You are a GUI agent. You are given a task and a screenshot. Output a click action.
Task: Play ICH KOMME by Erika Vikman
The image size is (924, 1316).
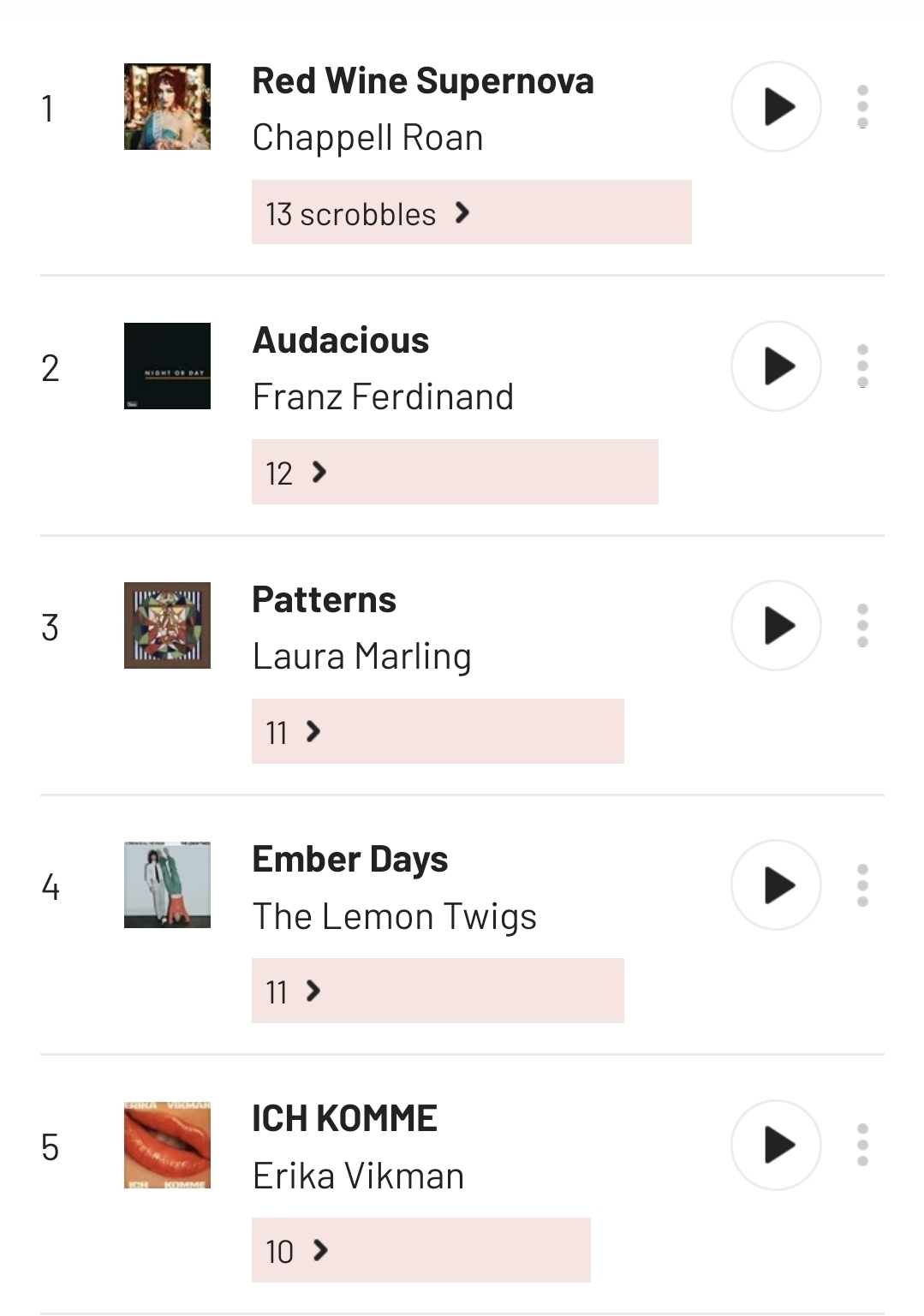[776, 1146]
